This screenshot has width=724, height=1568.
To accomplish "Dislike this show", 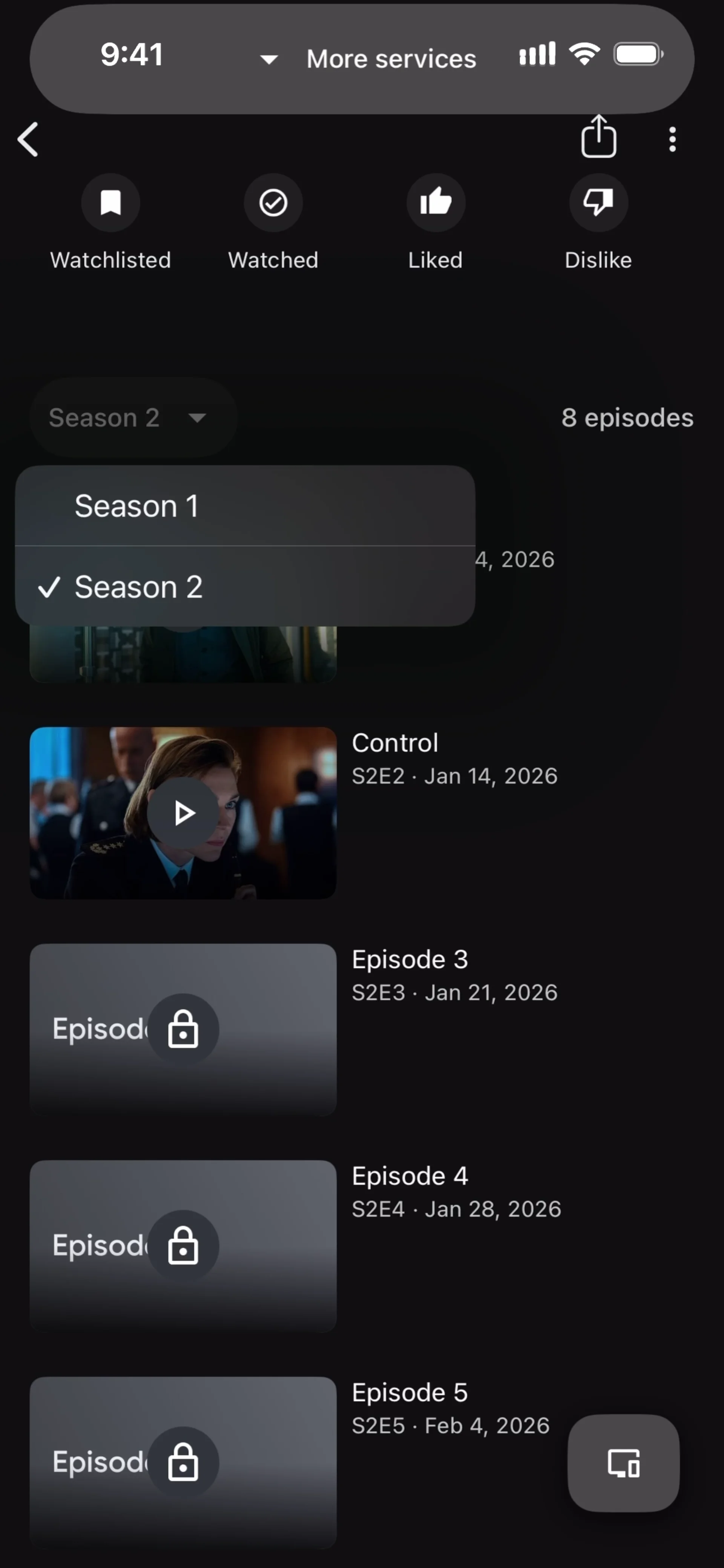I will (x=598, y=203).
